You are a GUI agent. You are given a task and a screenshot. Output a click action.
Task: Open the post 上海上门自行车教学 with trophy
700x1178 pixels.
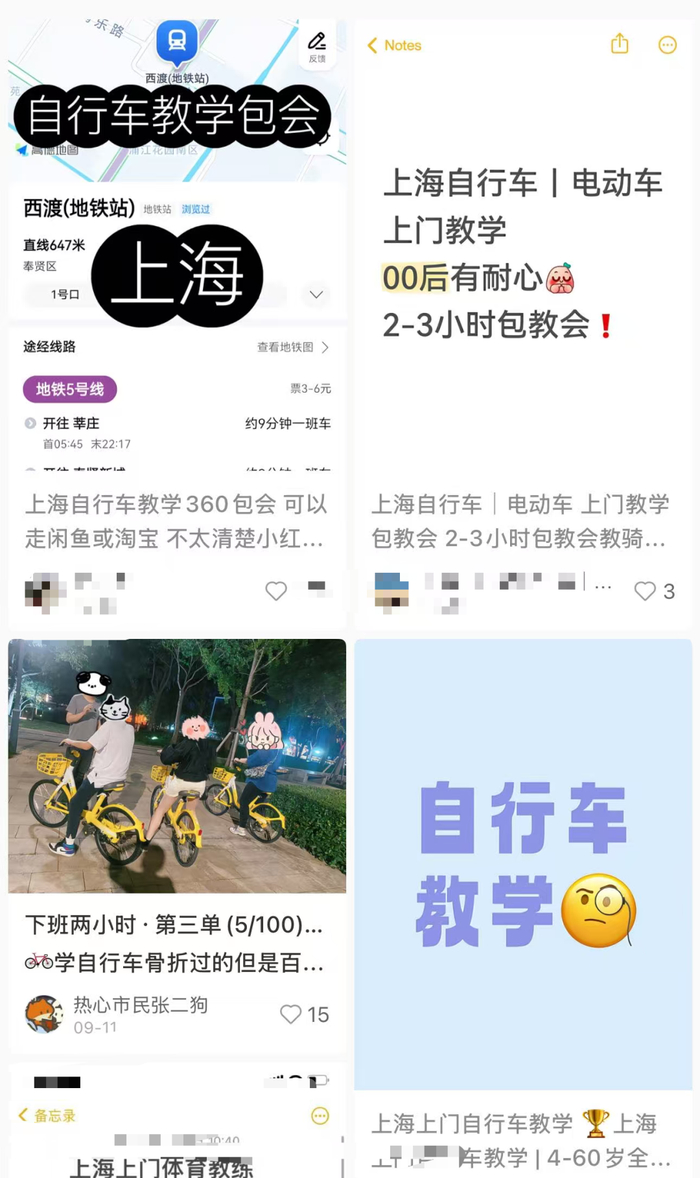coord(522,1138)
